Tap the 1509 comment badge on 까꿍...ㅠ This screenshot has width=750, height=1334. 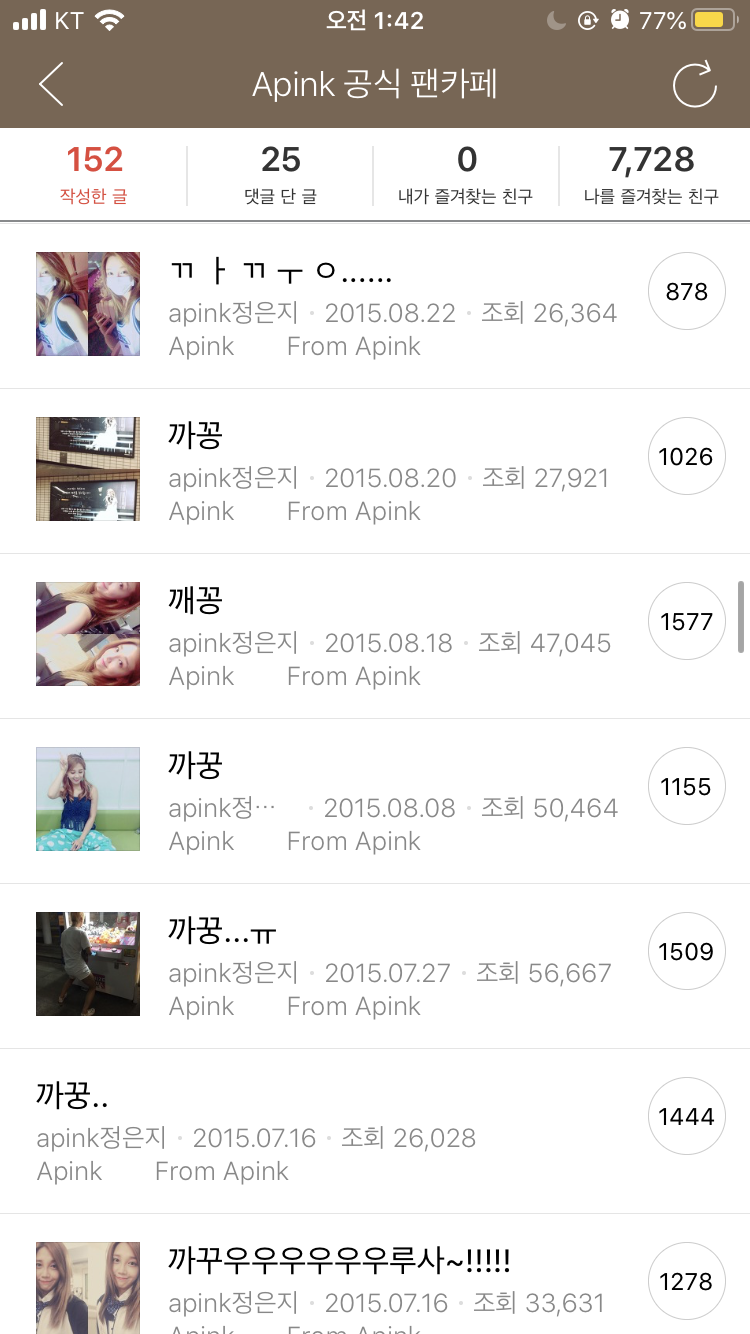(x=686, y=951)
